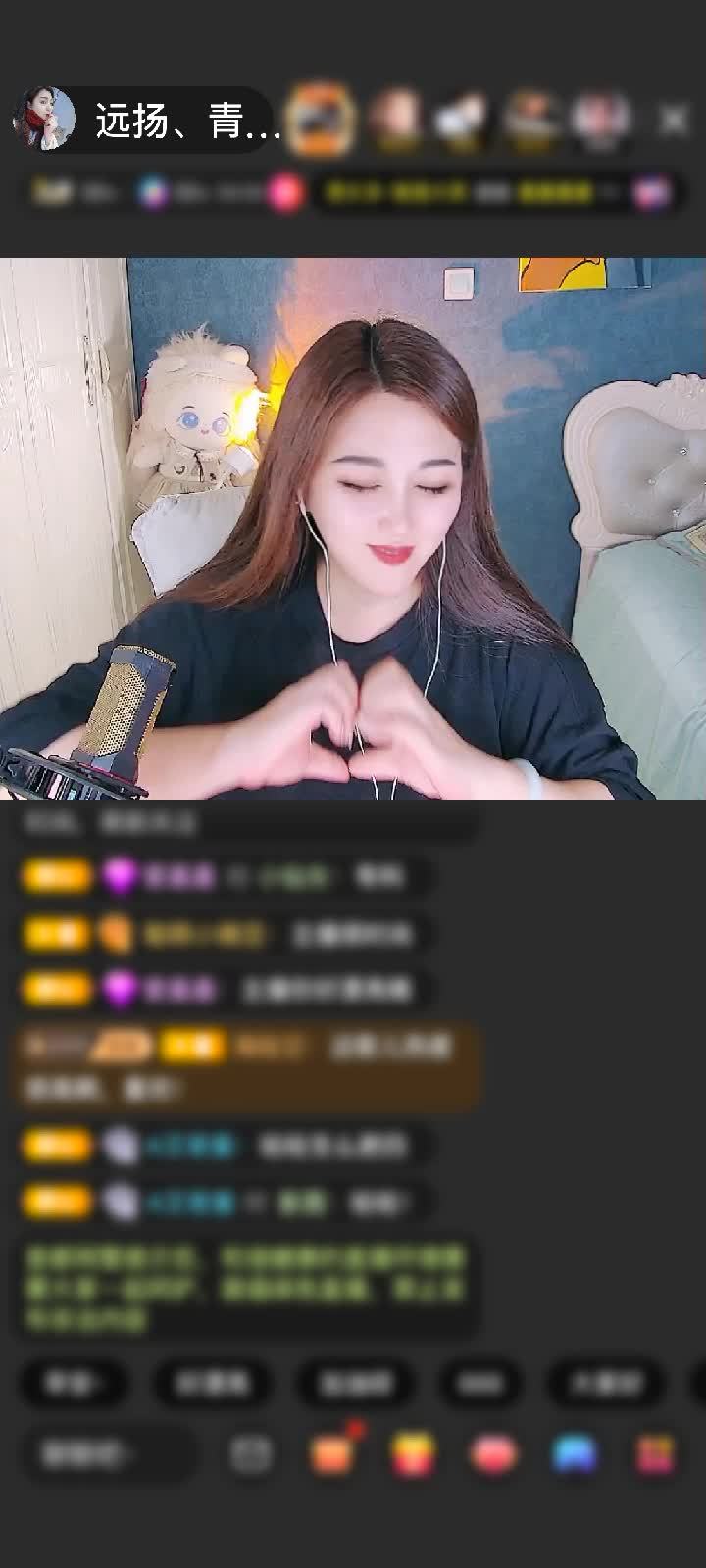Open the blue icon in bottom toolbar
This screenshot has width=706, height=1568.
coord(575,1455)
